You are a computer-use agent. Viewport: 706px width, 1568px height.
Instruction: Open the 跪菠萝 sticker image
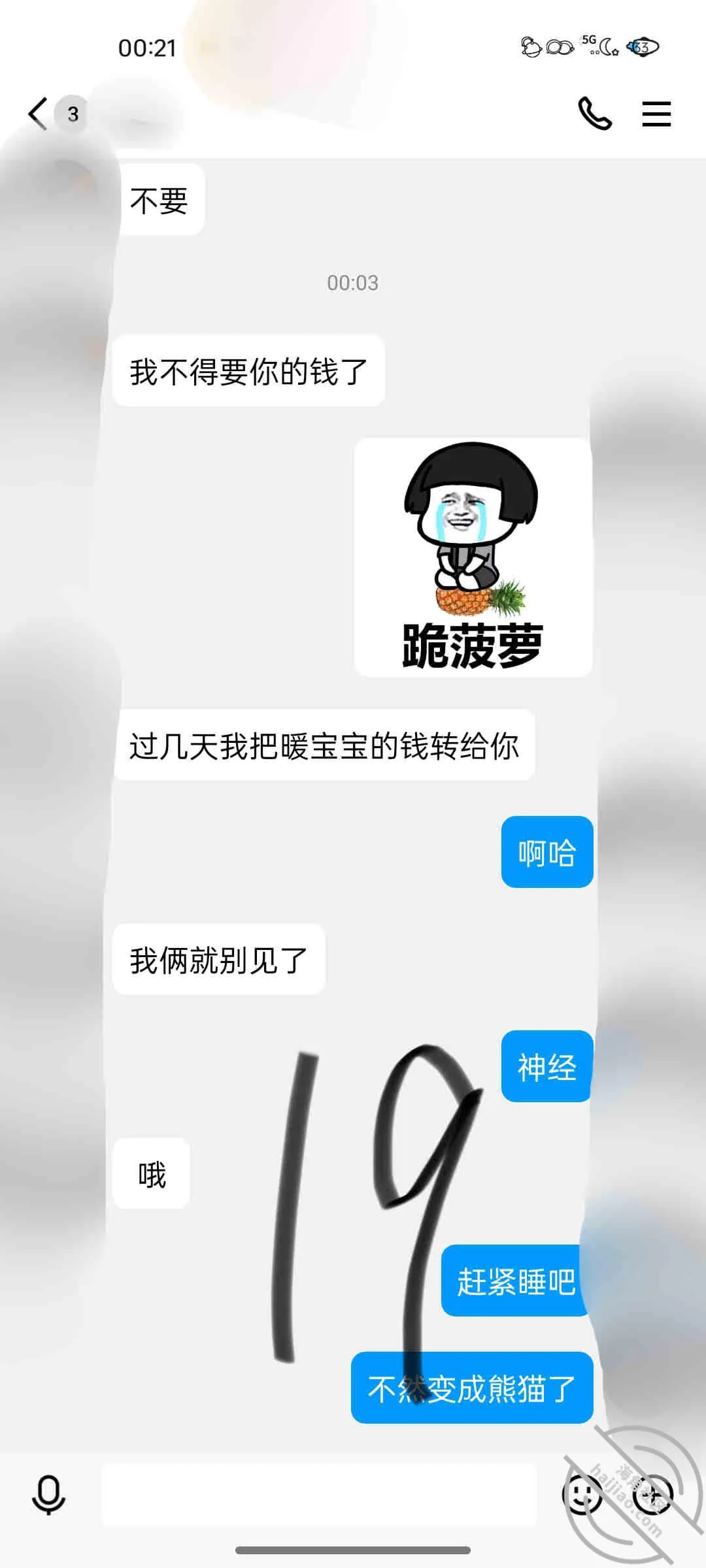pos(473,557)
